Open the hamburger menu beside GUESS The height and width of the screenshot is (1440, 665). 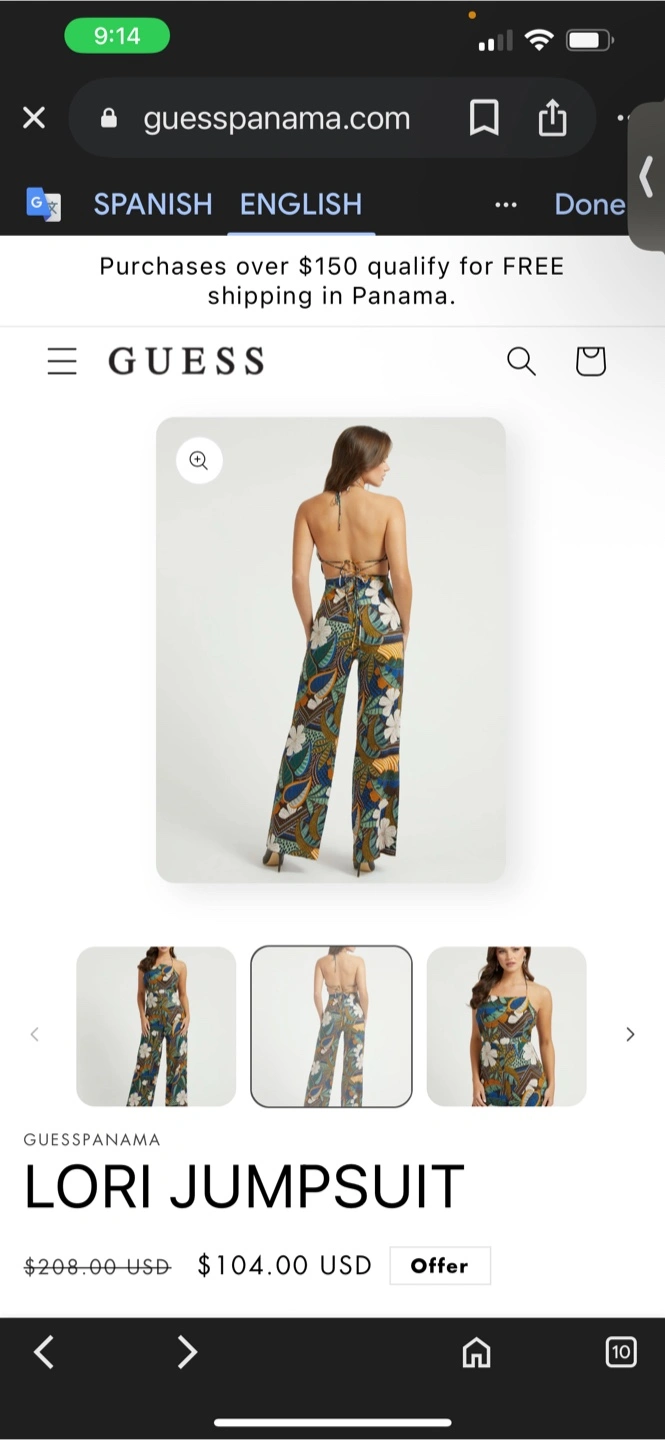pos(62,361)
